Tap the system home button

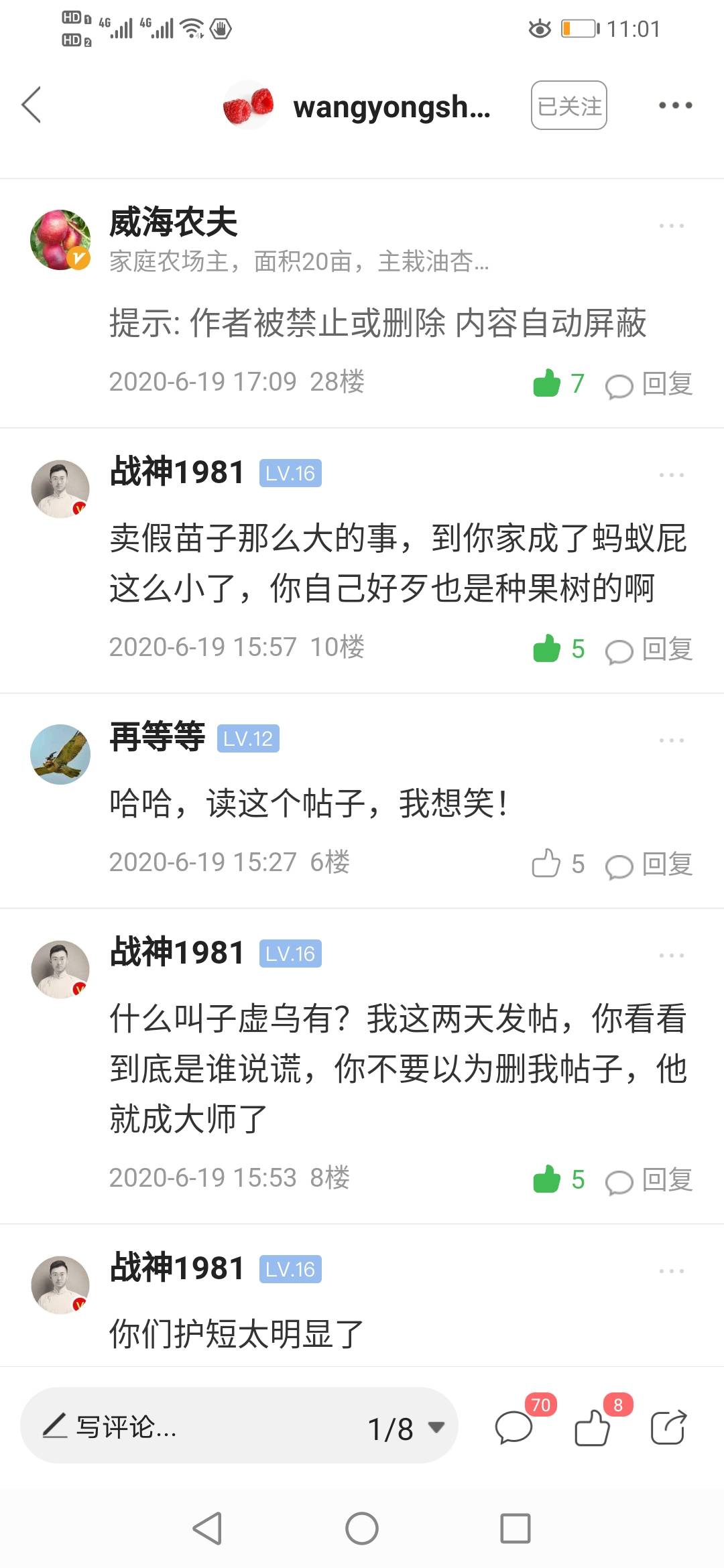click(362, 1528)
